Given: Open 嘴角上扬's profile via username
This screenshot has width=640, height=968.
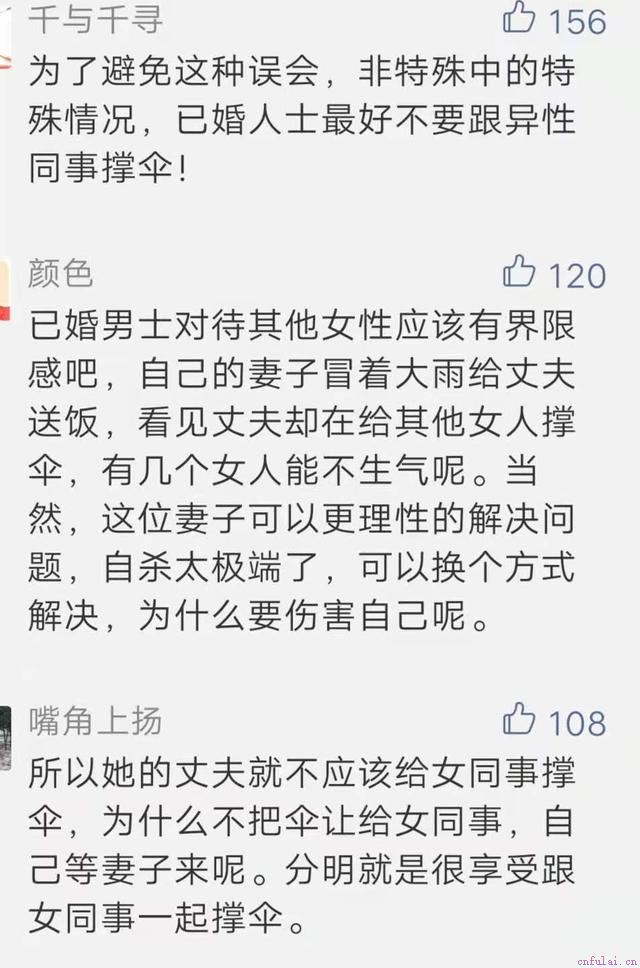Looking at the screenshot, I should point(95,720).
